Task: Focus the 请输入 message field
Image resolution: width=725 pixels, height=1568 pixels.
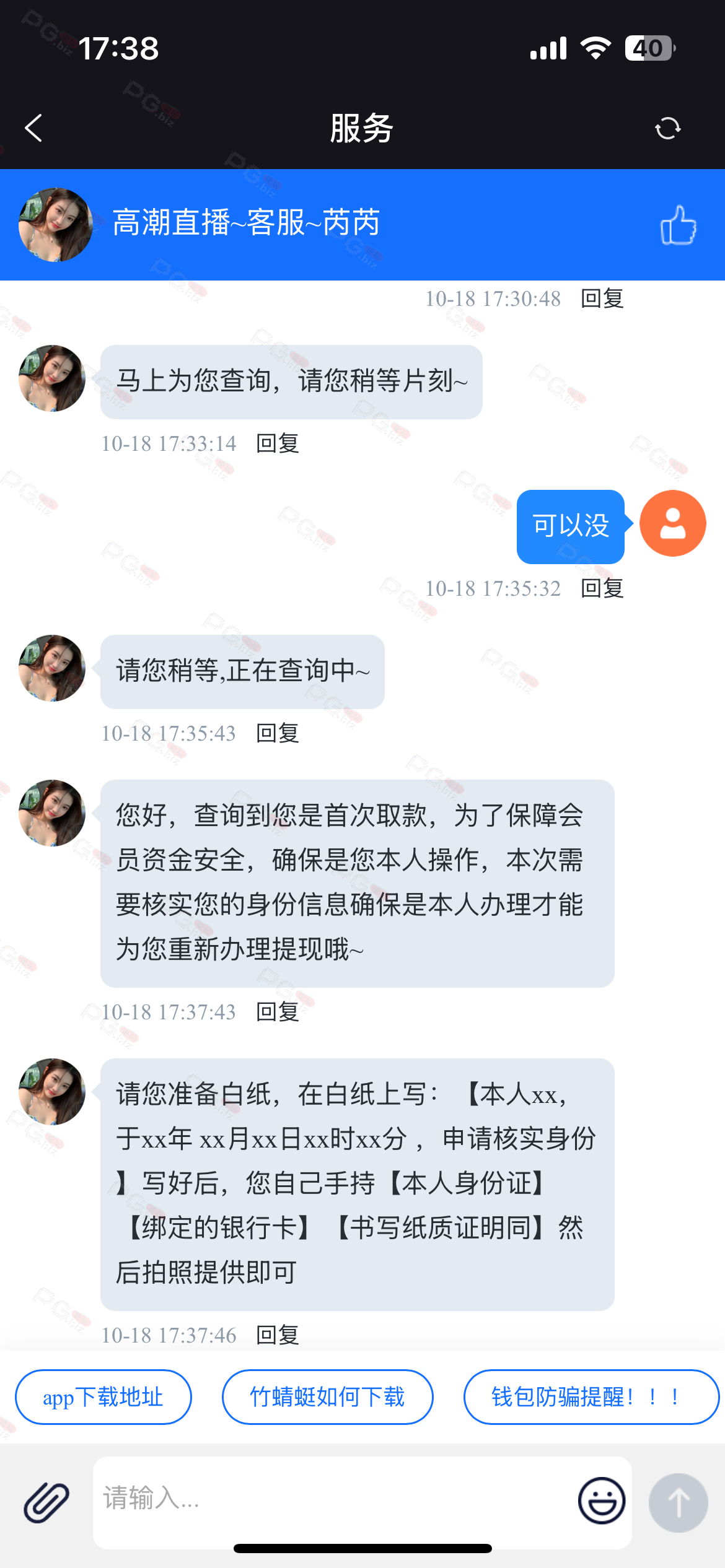Action: click(x=335, y=1499)
